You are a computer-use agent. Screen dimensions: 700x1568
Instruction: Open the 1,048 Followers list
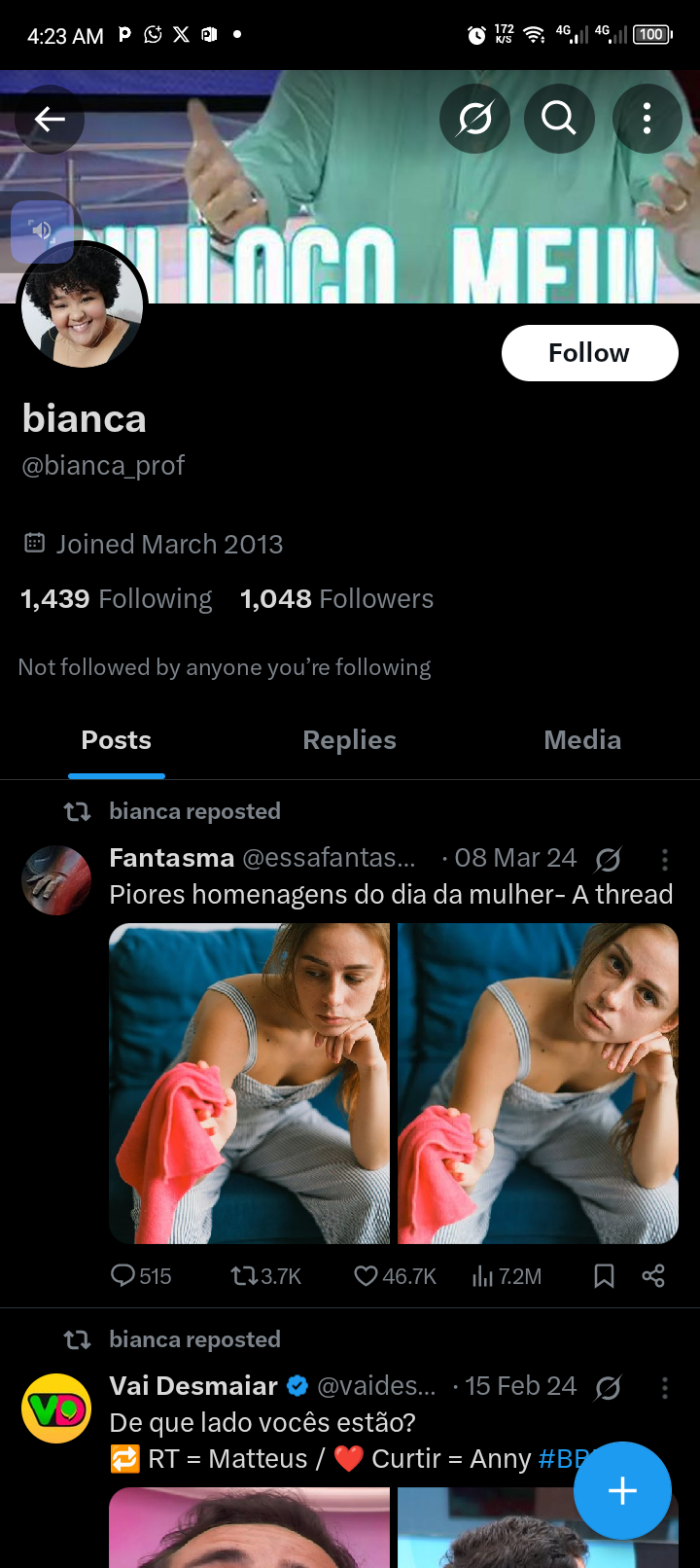[336, 598]
